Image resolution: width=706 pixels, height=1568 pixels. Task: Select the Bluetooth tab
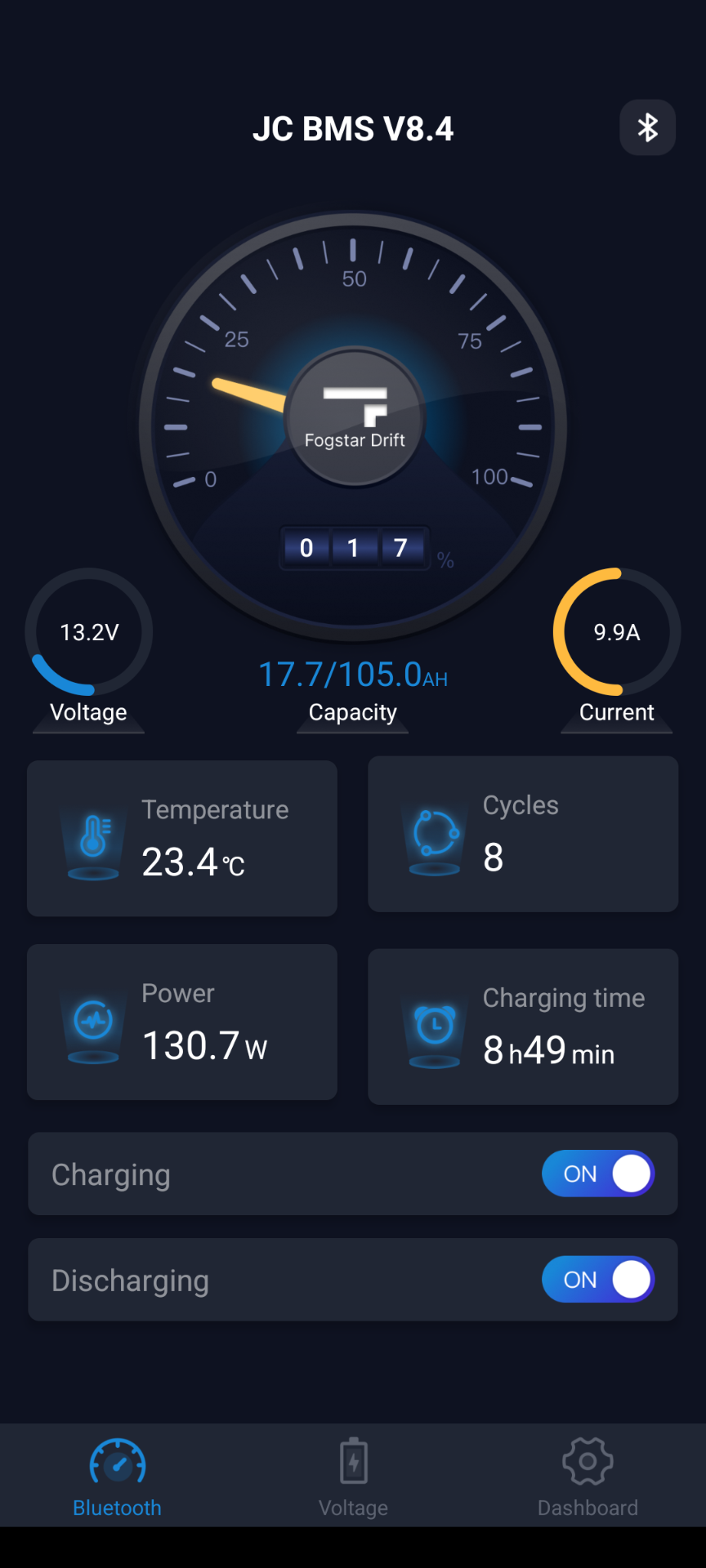117,1477
